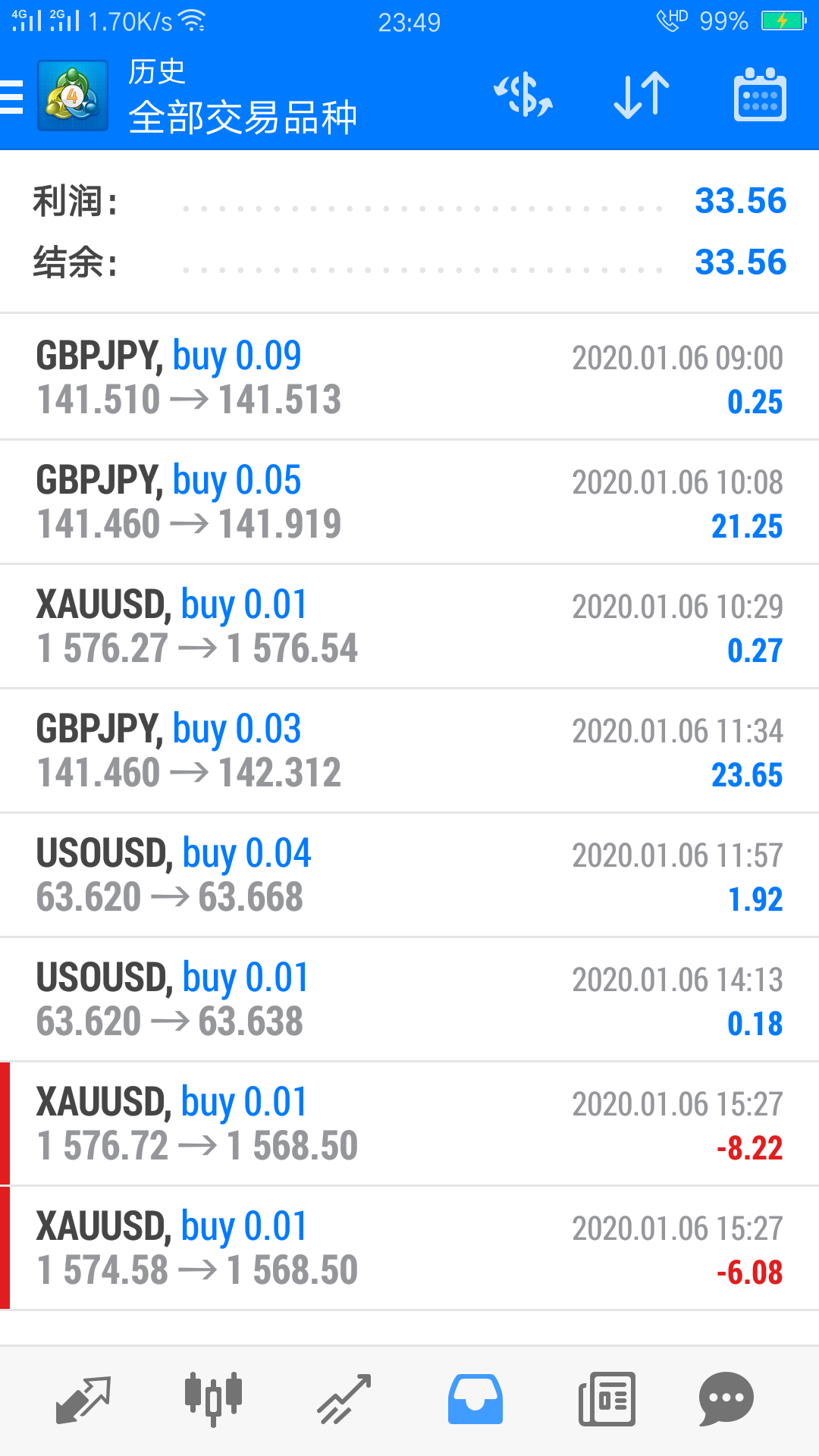
Task: Pick a history date range with calendar
Action: (x=759, y=96)
